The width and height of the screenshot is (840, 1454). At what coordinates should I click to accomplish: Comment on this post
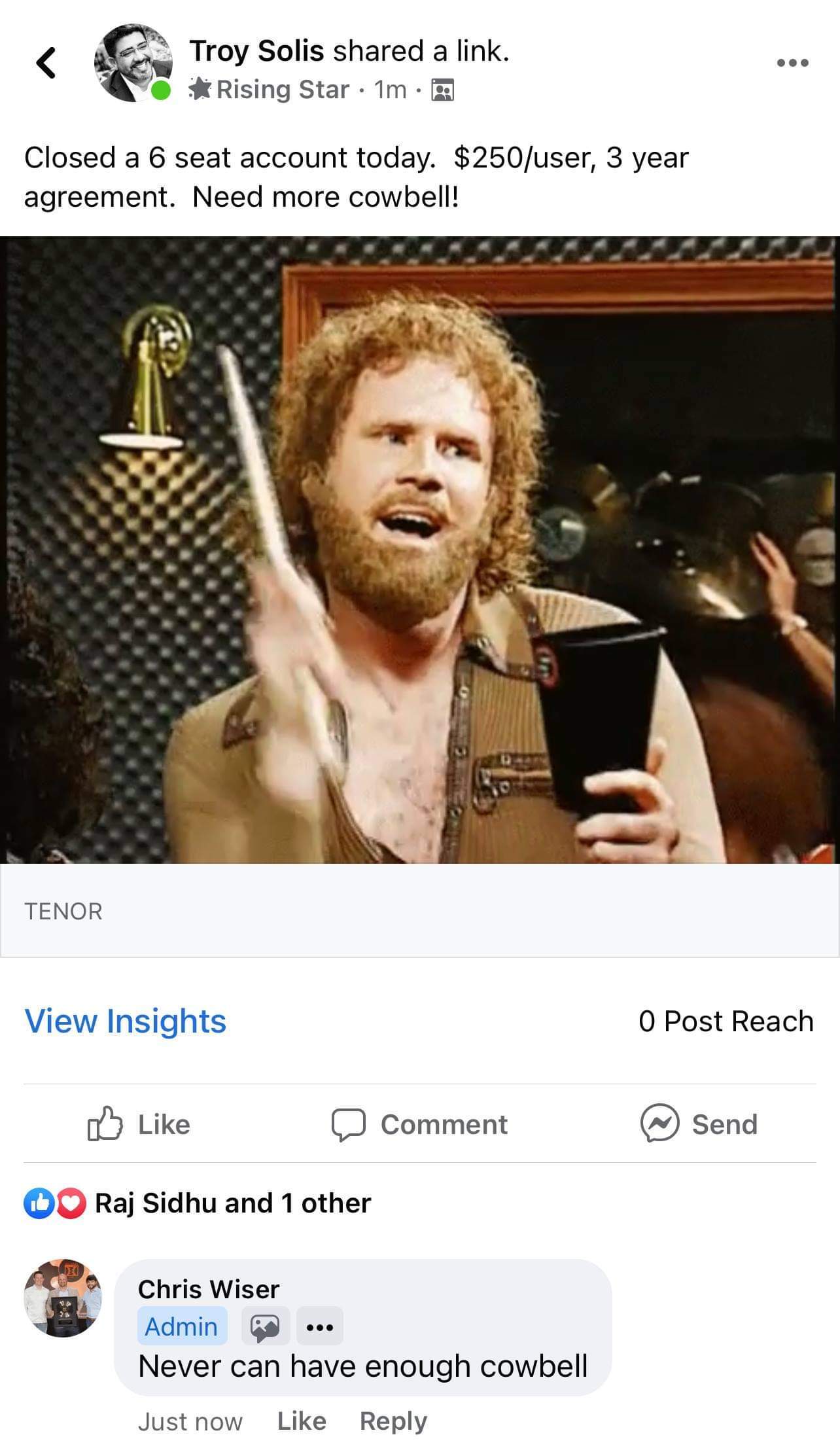point(420,1124)
